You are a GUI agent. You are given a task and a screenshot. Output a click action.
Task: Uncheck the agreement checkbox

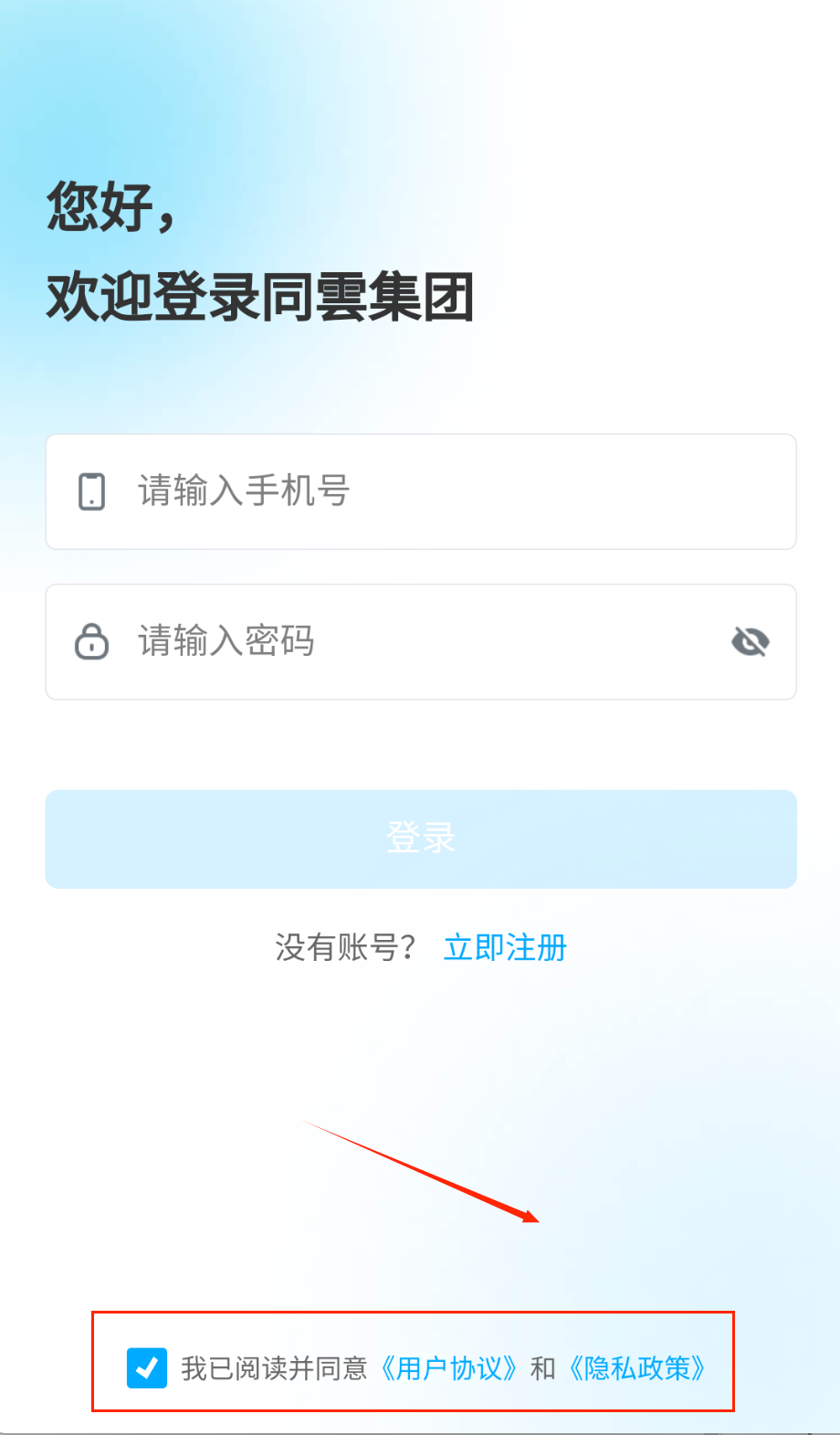click(x=147, y=1367)
